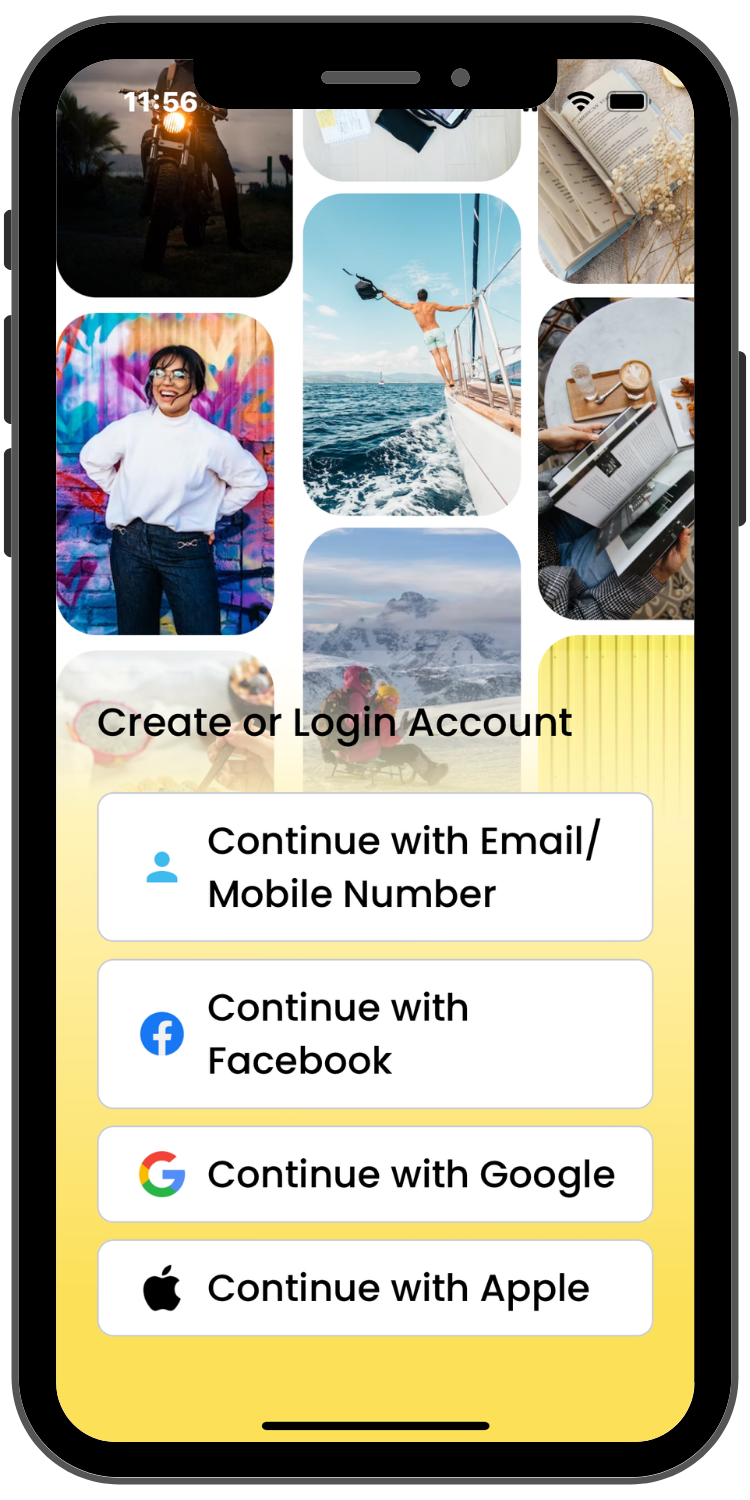Viewport: 750px width, 1500px height.
Task: Choose Continue with Google
Action: coord(375,1174)
